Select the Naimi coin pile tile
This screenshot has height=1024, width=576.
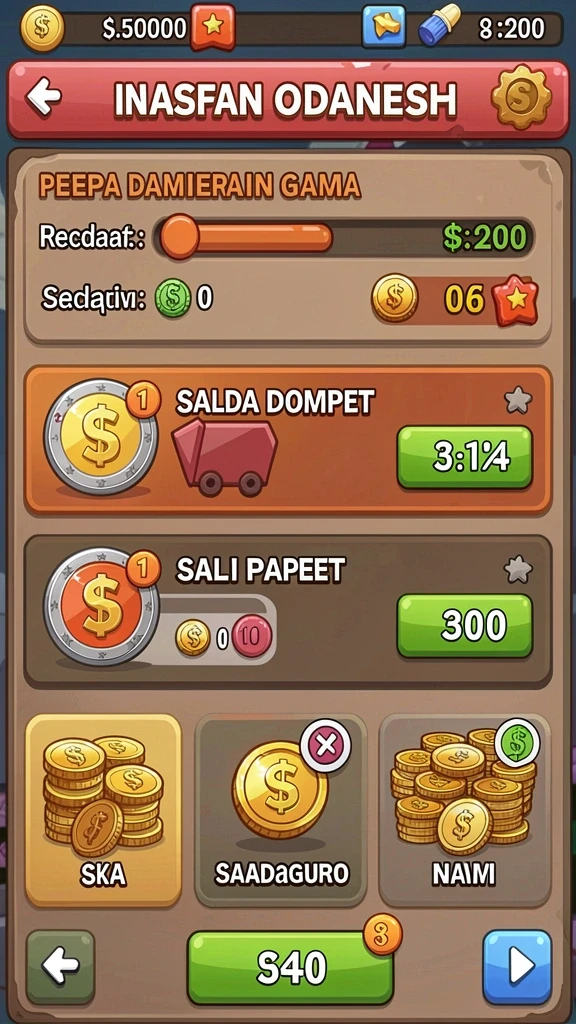[464, 810]
